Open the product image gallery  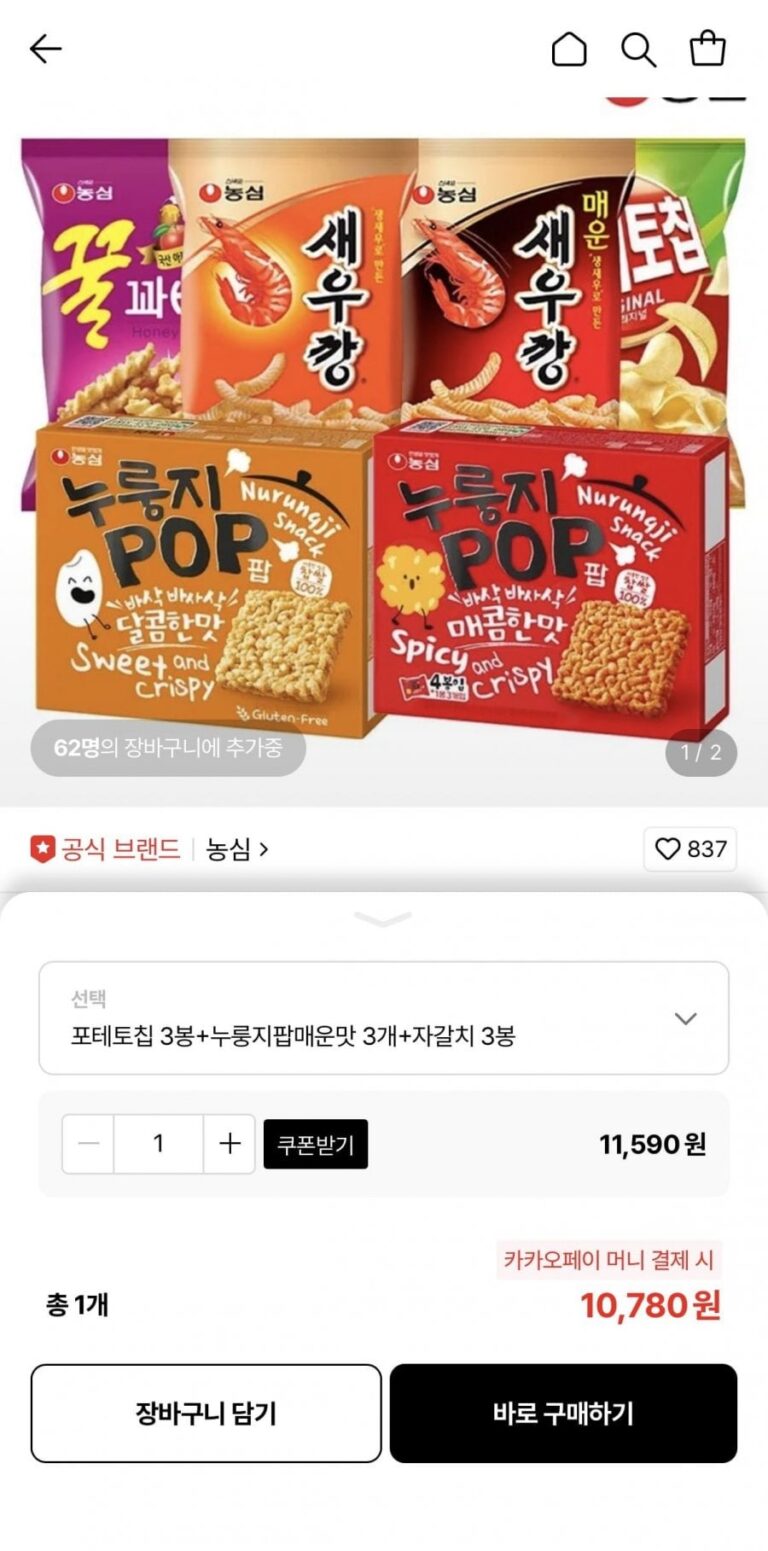point(384,450)
